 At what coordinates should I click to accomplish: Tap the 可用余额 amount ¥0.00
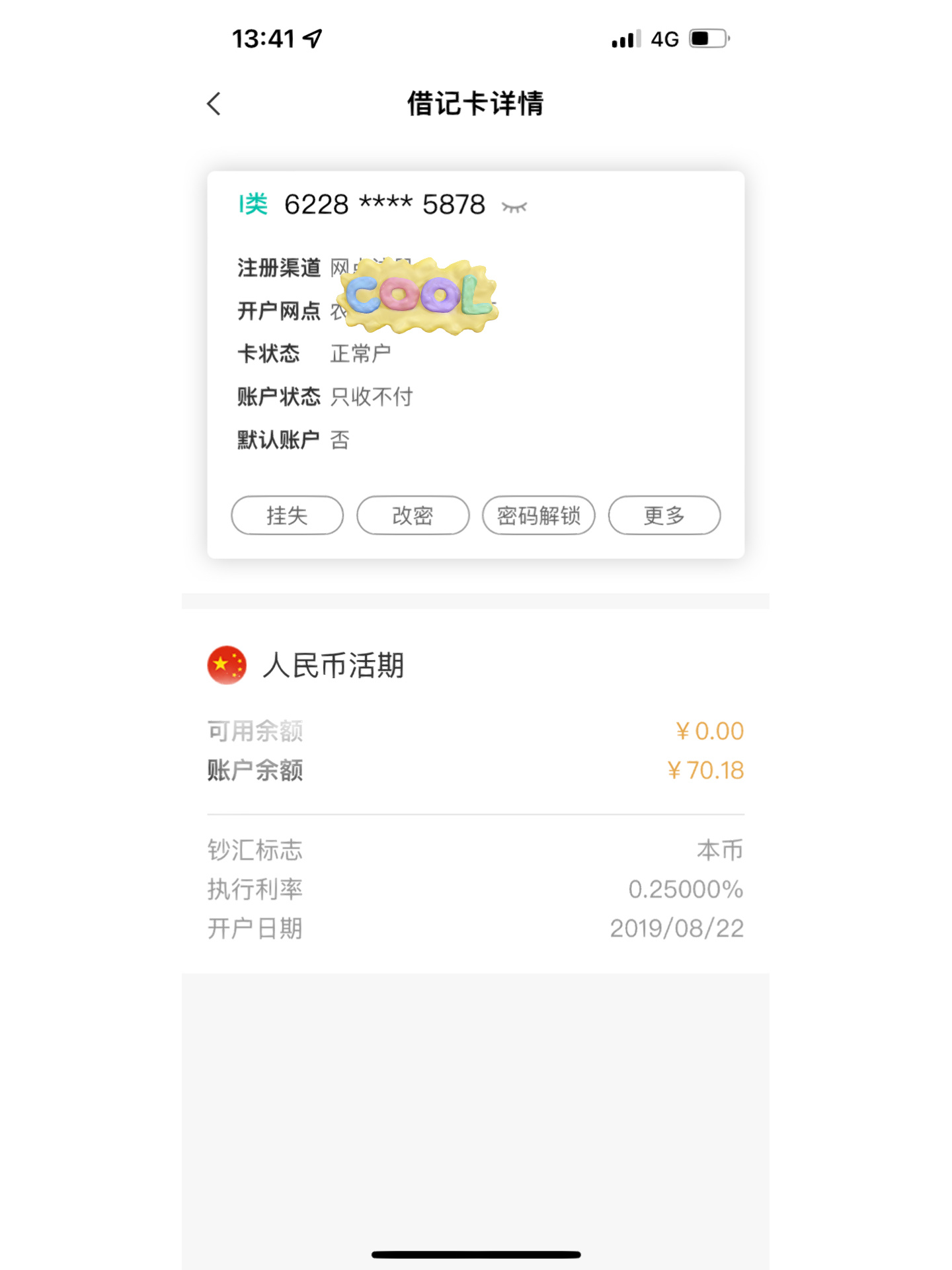709,731
